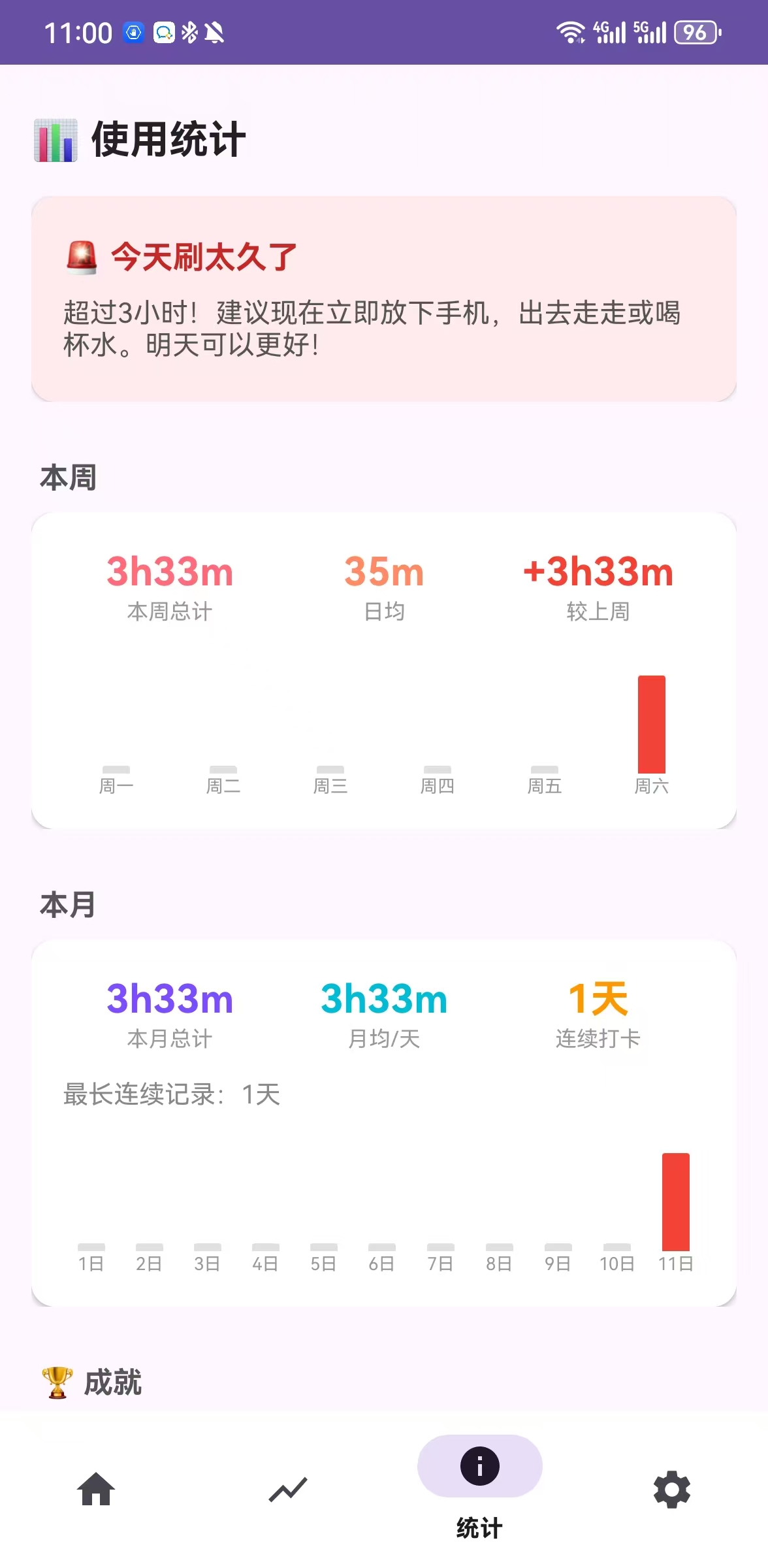
Task: Open the home screen via house icon
Action: point(95,1490)
